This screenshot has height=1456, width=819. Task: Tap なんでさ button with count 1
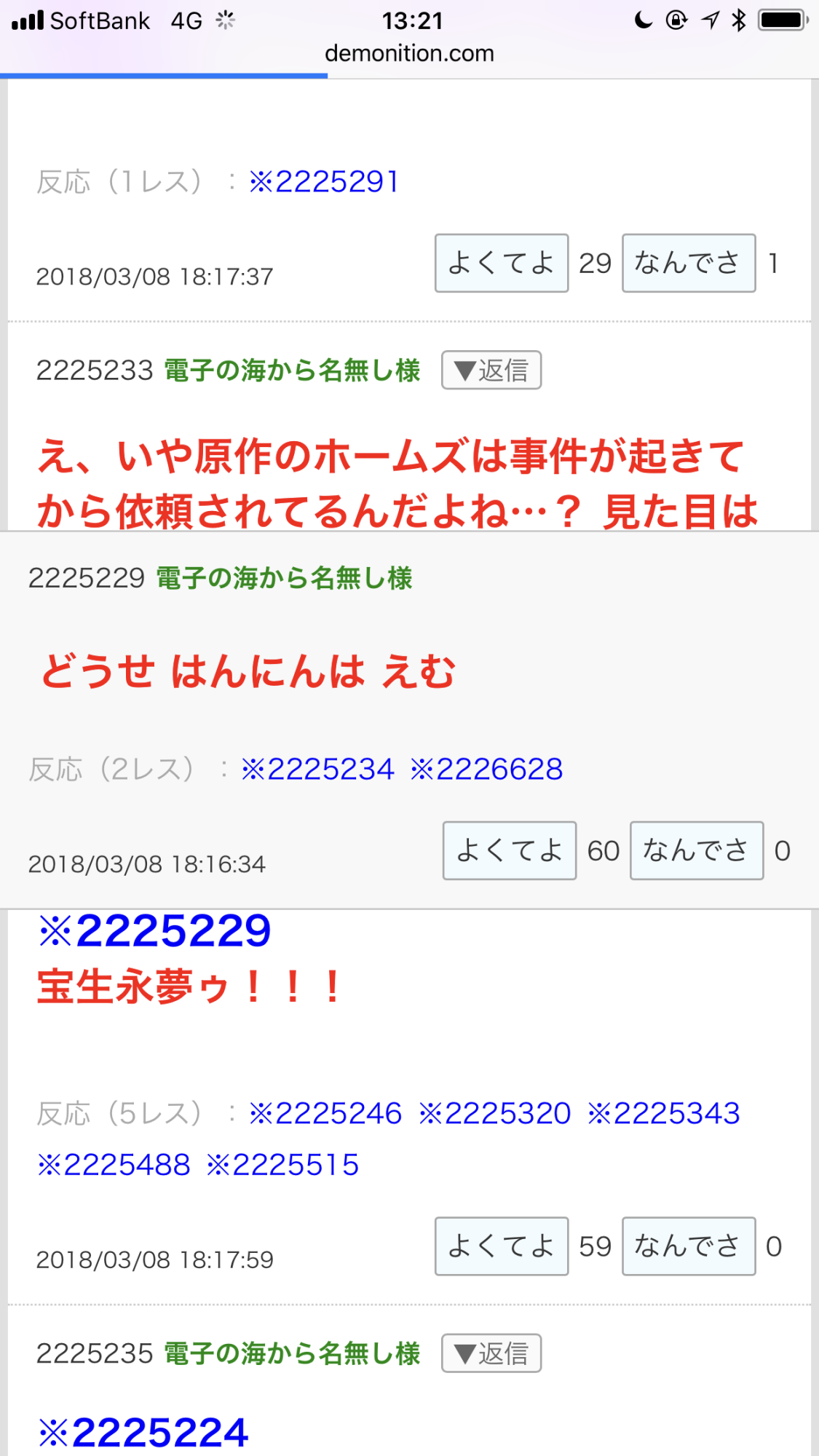pos(688,263)
